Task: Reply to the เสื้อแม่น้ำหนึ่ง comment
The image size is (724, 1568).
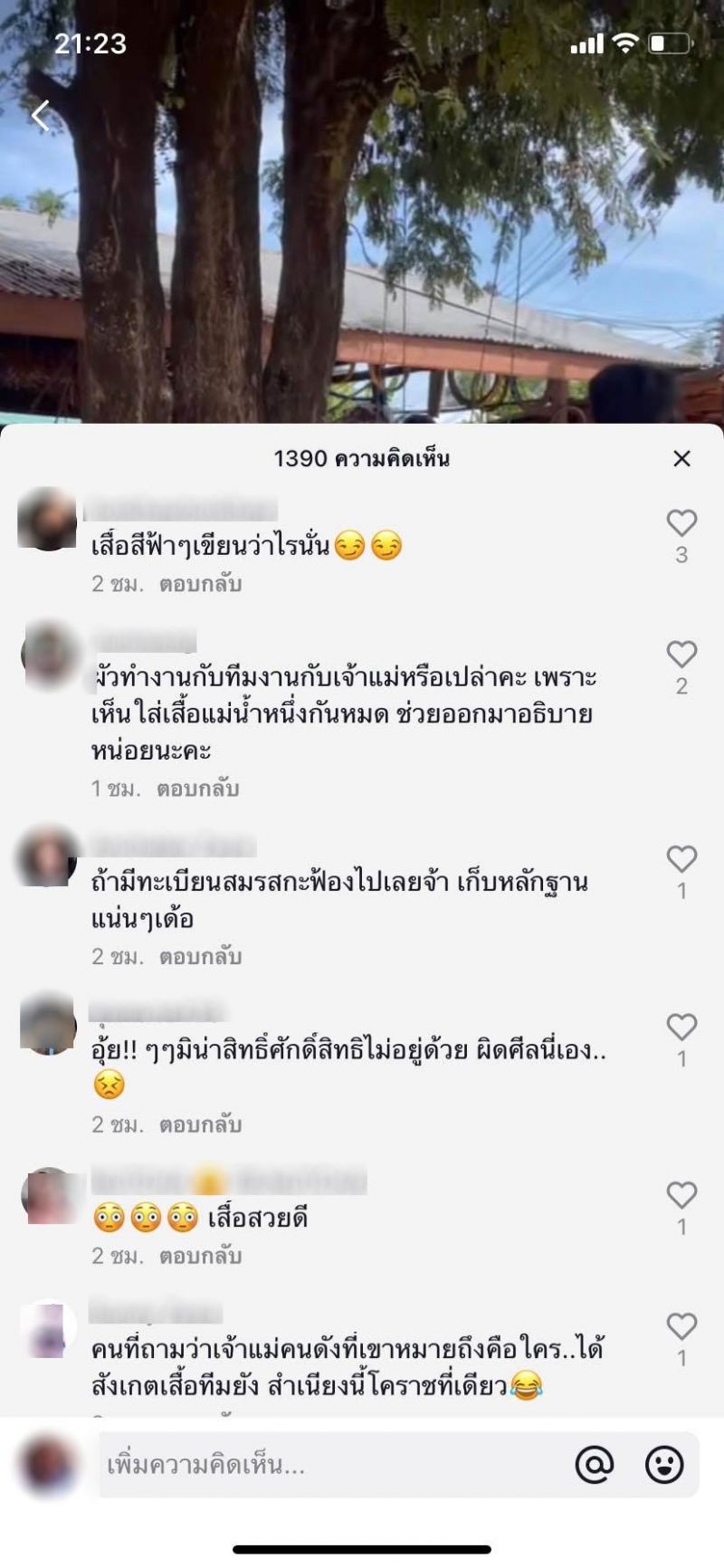Action: coord(197,789)
